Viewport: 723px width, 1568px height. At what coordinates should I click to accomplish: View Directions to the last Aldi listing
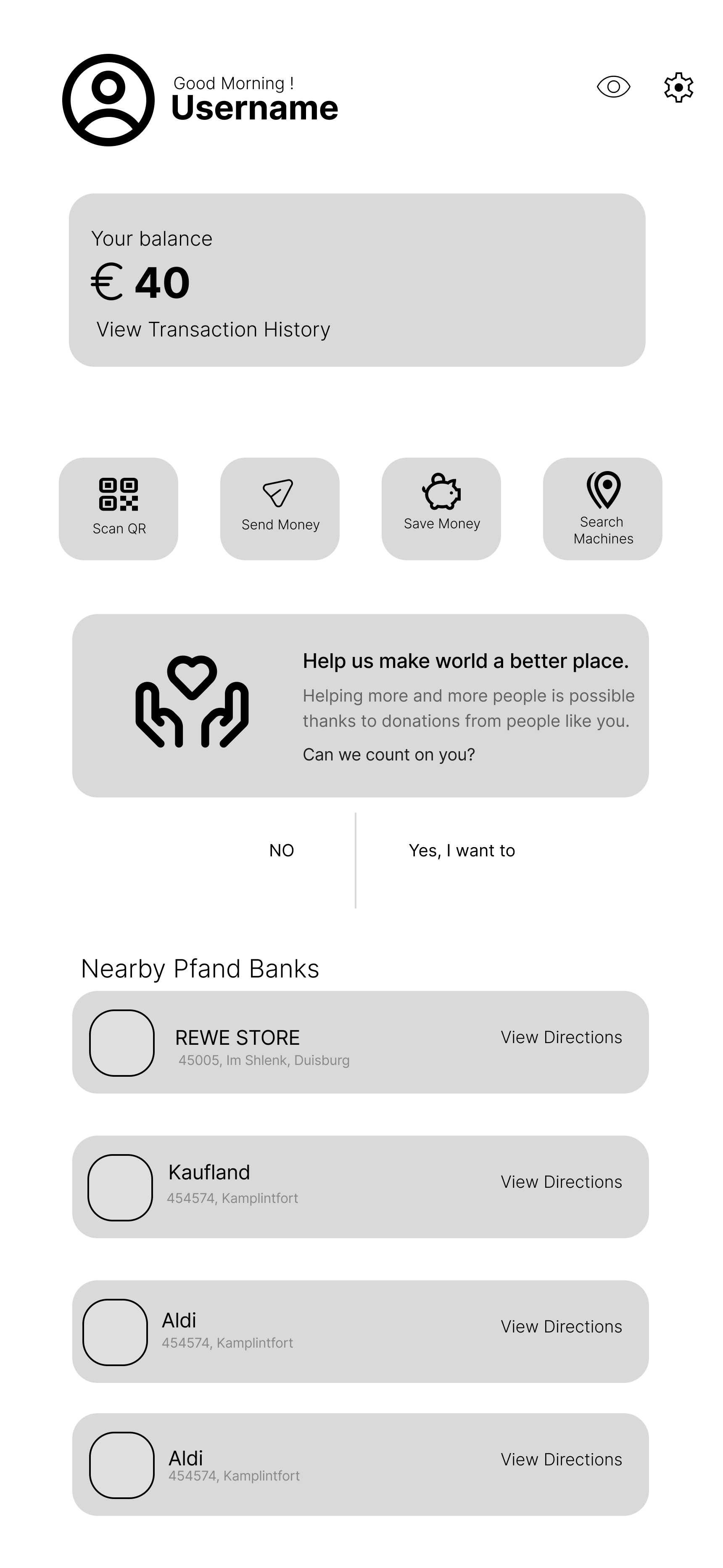pyautogui.click(x=561, y=1459)
